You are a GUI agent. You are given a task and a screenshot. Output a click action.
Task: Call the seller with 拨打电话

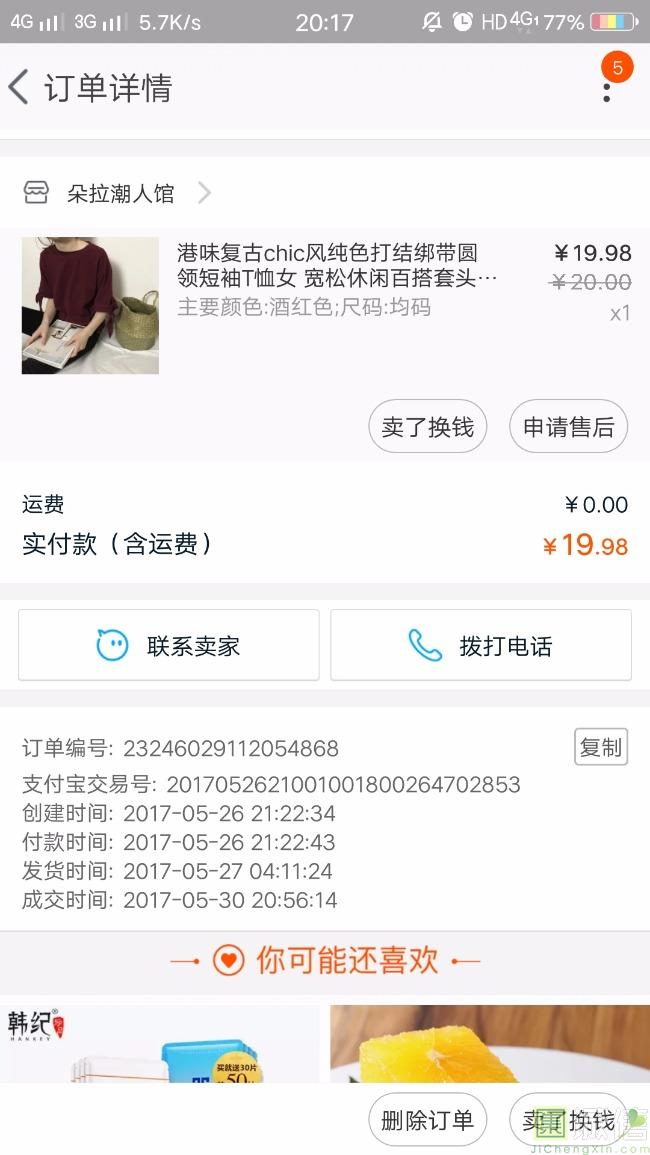481,646
